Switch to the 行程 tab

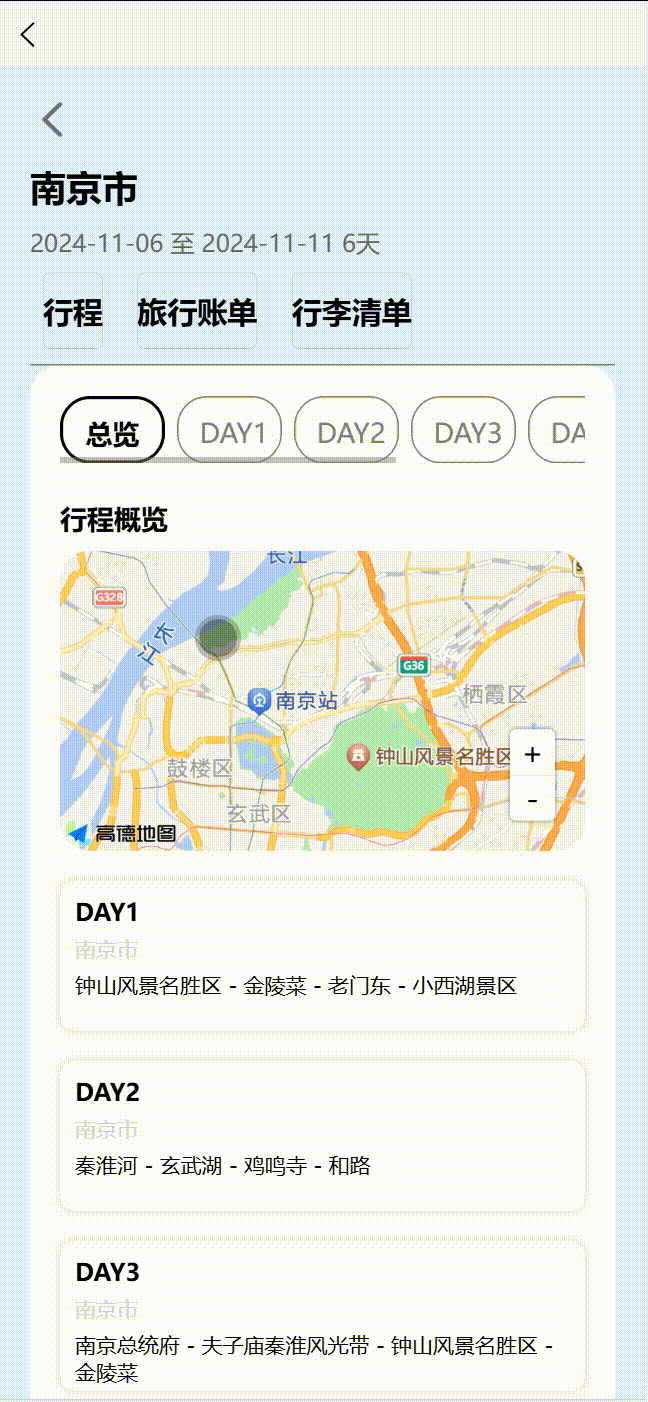(x=73, y=312)
